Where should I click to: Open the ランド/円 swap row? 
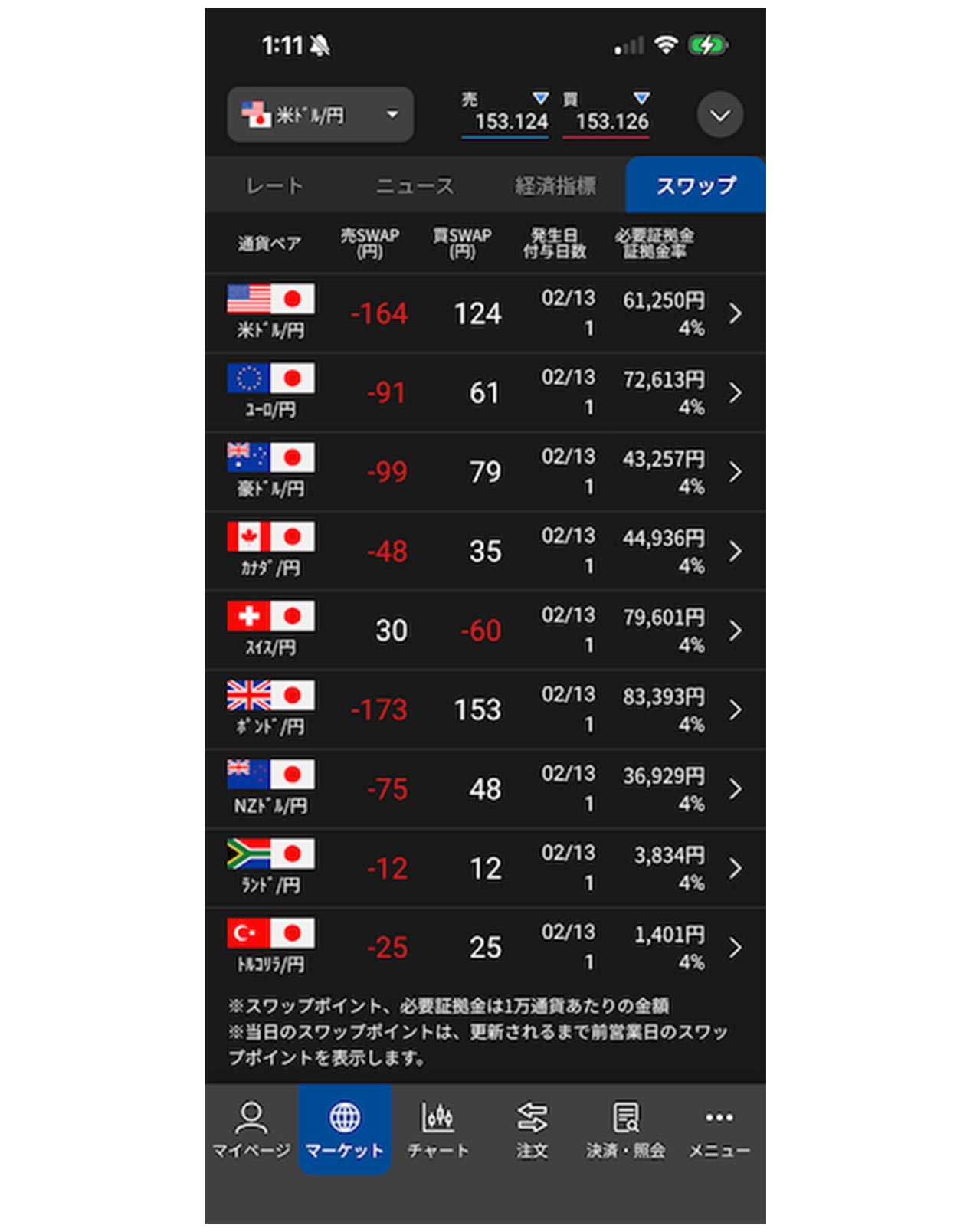point(484,868)
